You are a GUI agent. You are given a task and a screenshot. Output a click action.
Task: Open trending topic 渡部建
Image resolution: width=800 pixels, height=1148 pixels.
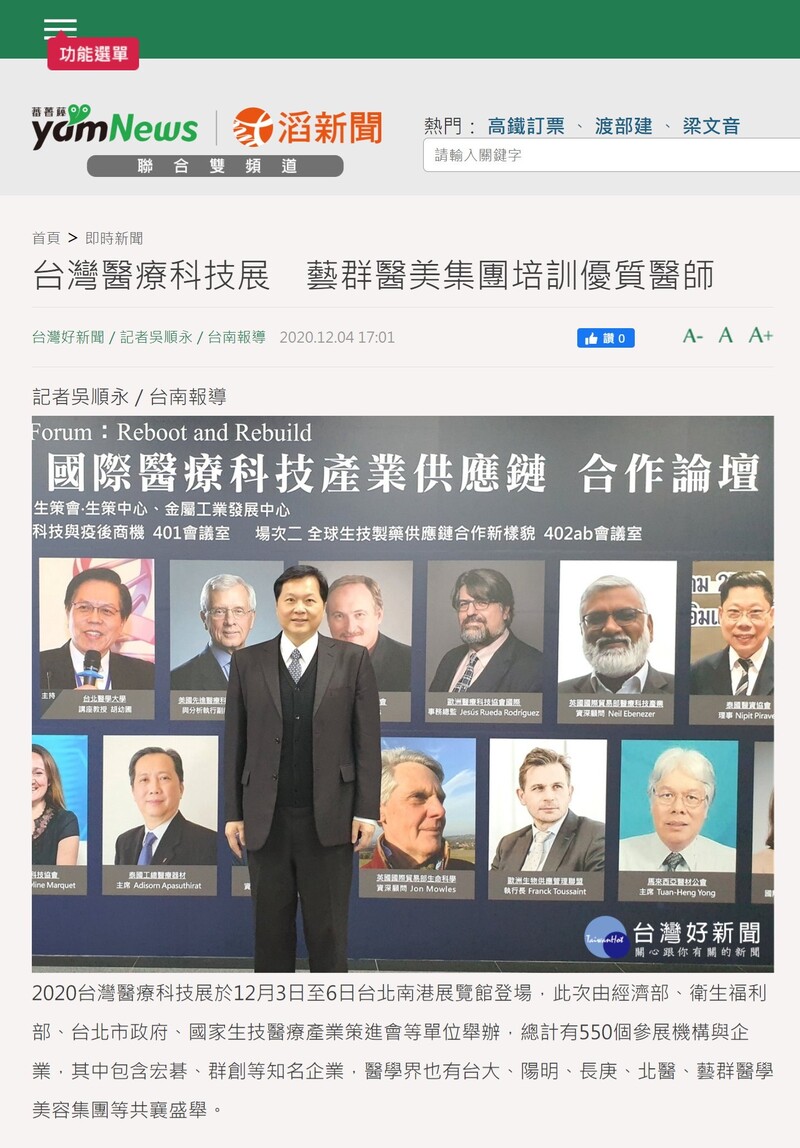tap(623, 126)
